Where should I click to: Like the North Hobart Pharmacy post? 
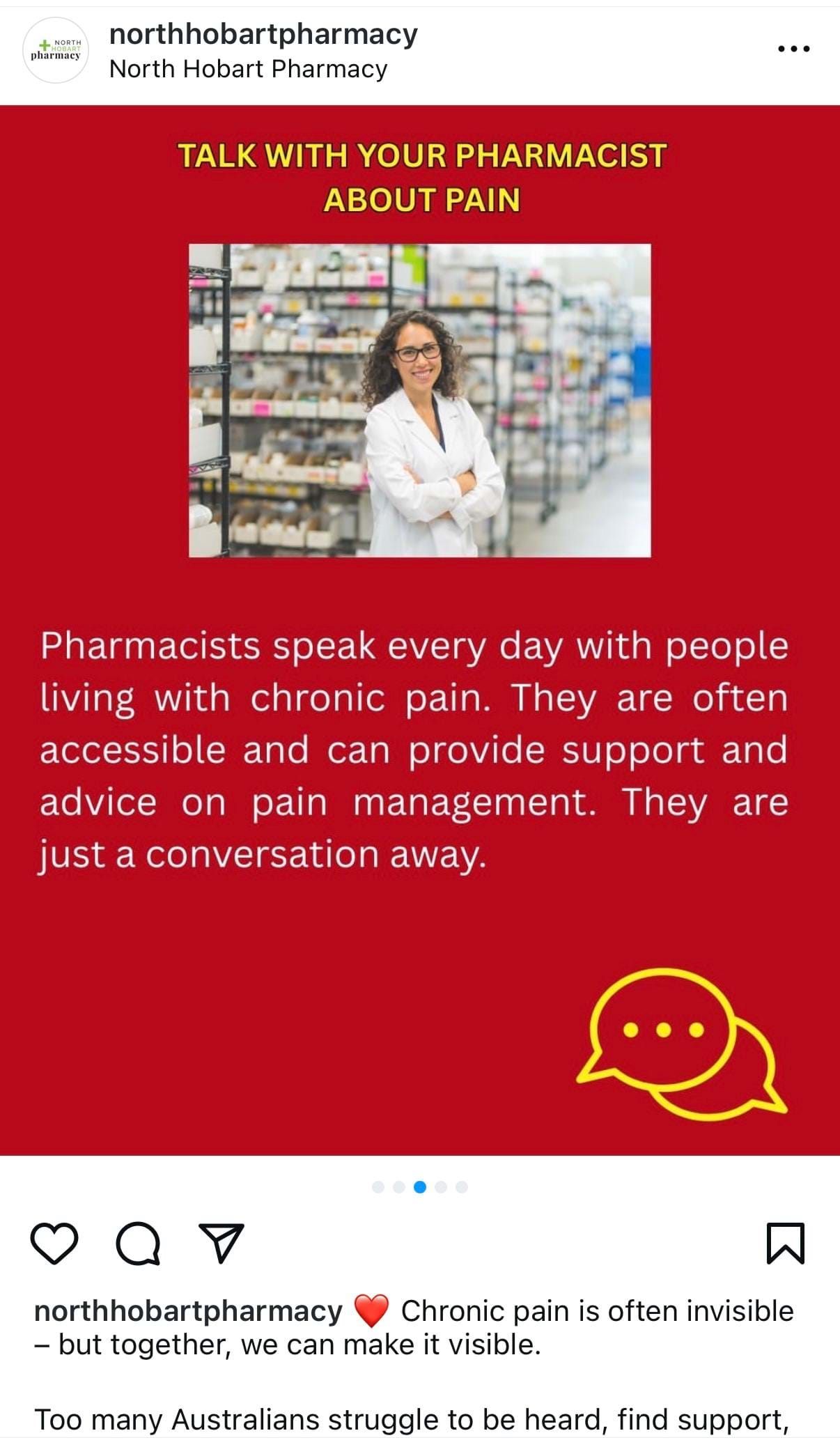(54, 1244)
